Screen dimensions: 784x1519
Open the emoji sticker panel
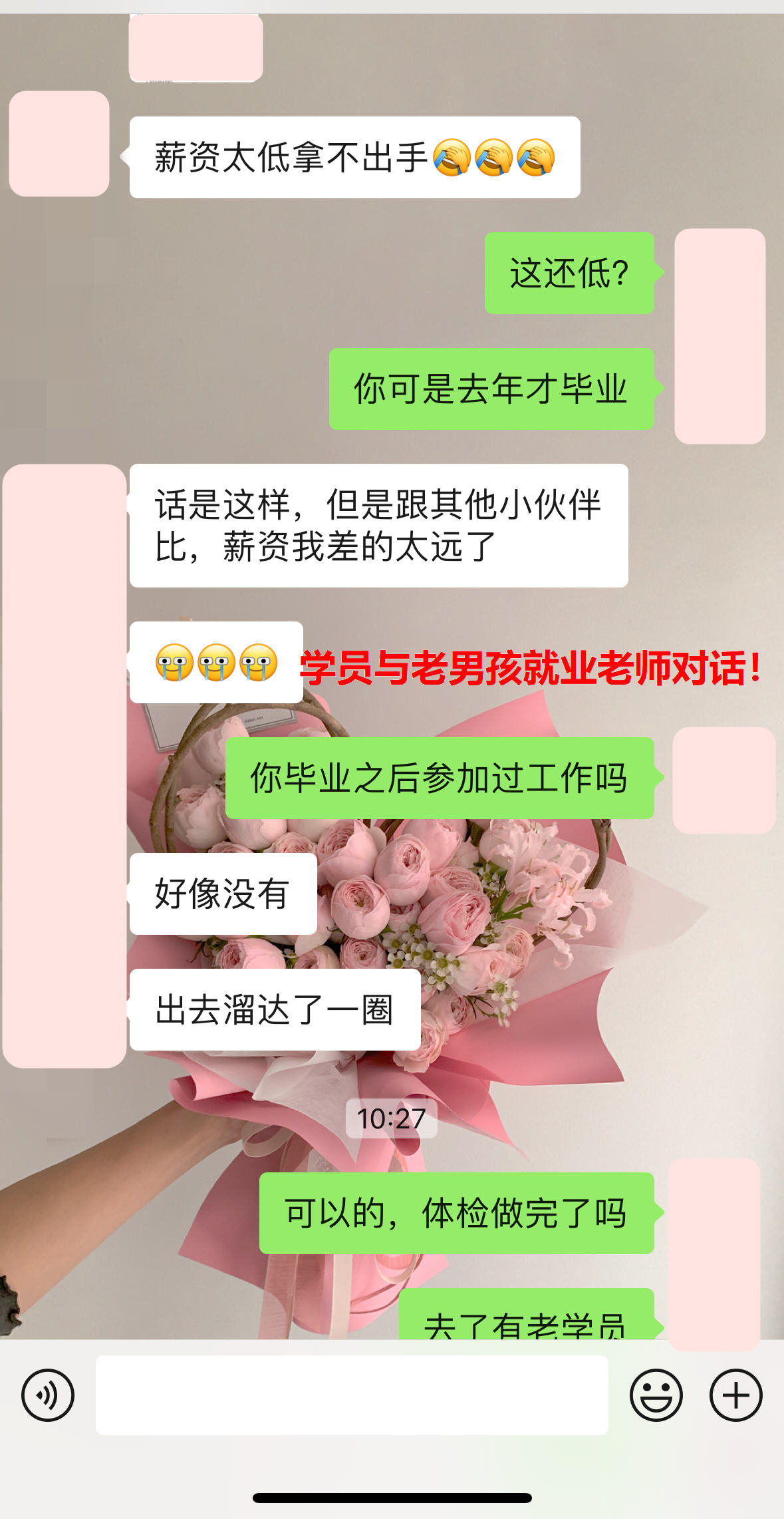pyautogui.click(x=656, y=1395)
